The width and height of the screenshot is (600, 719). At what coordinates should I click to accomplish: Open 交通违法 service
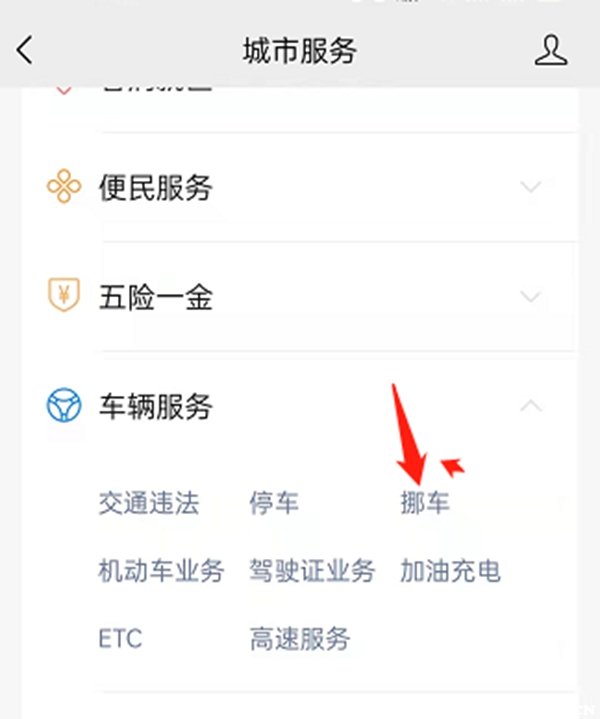tap(148, 503)
